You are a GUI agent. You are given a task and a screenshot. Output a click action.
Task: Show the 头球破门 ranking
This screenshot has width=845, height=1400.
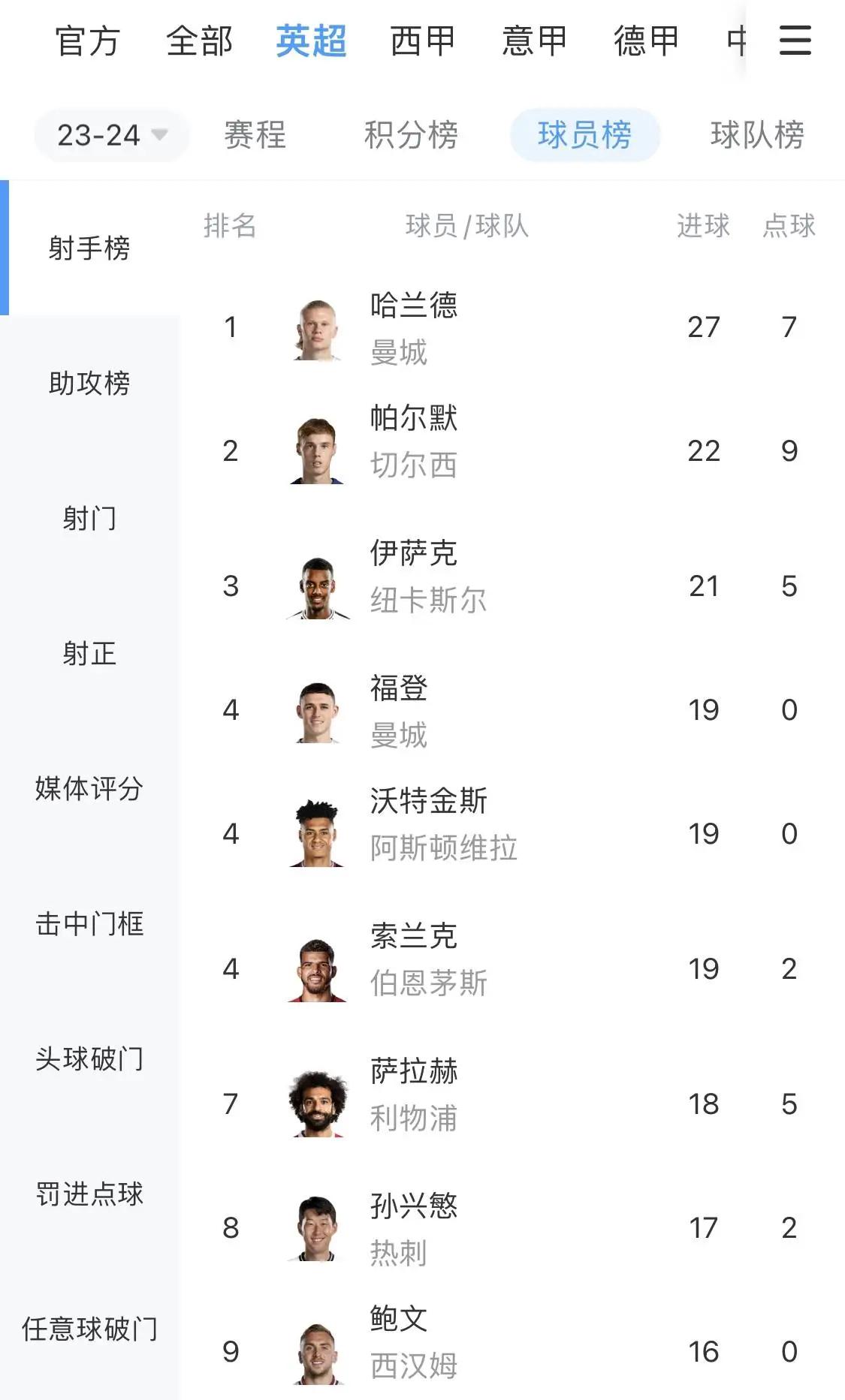point(89,1058)
